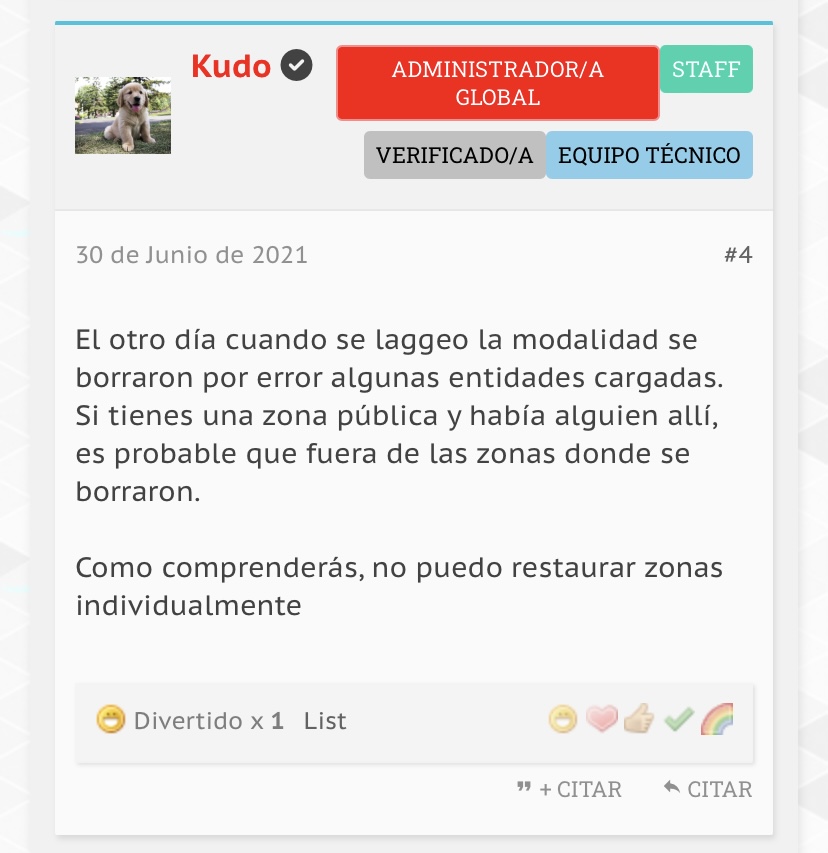Reply quoting this post with Citar
Viewport: 828px width, 853px height.
(x=708, y=789)
